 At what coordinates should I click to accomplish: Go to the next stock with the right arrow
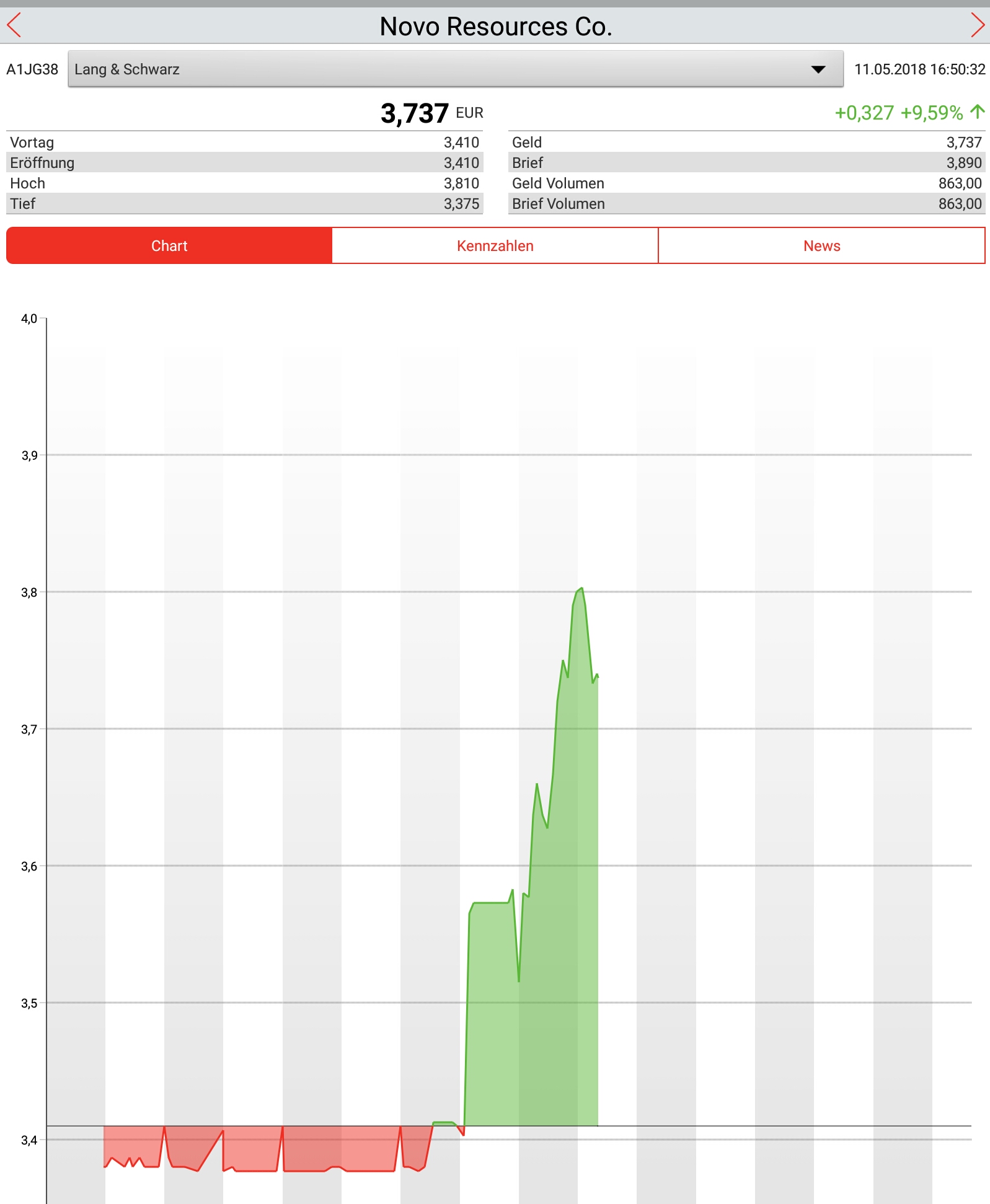point(977,25)
